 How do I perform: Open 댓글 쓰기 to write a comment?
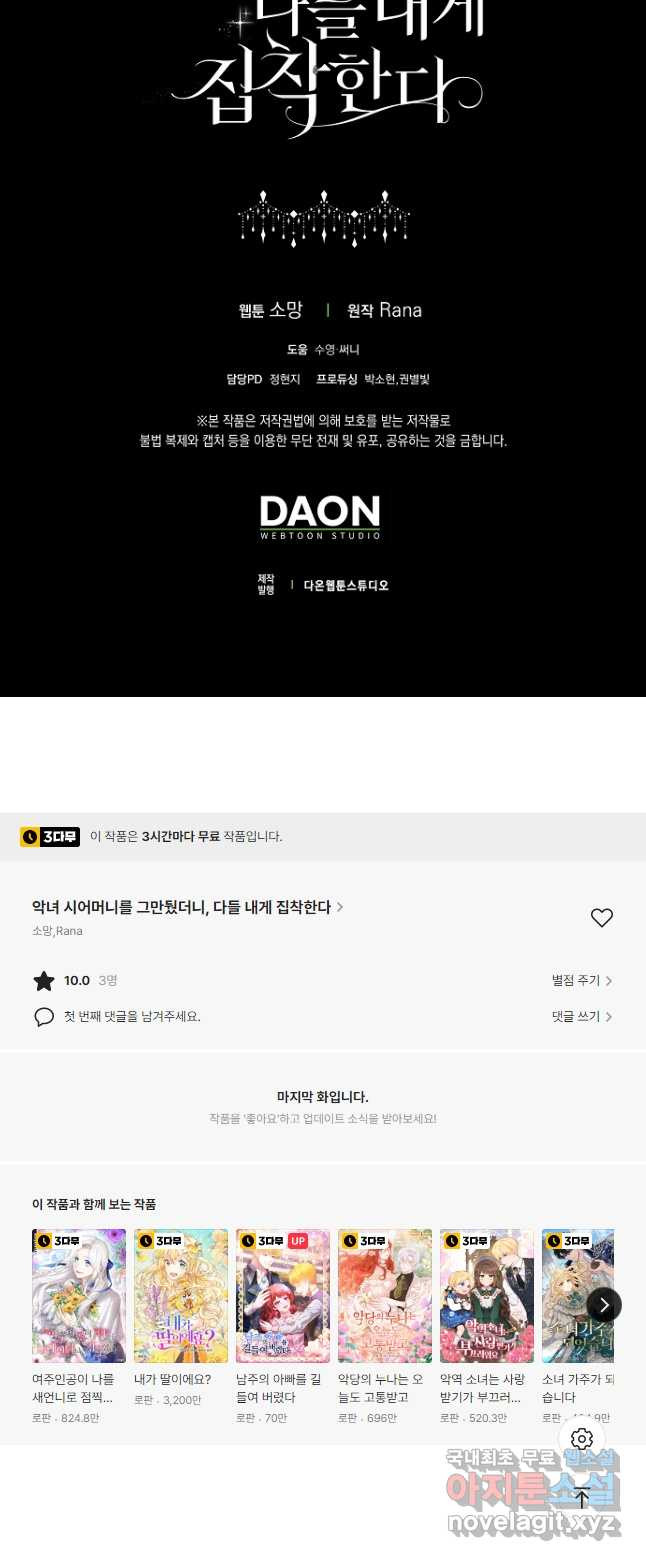581,1016
